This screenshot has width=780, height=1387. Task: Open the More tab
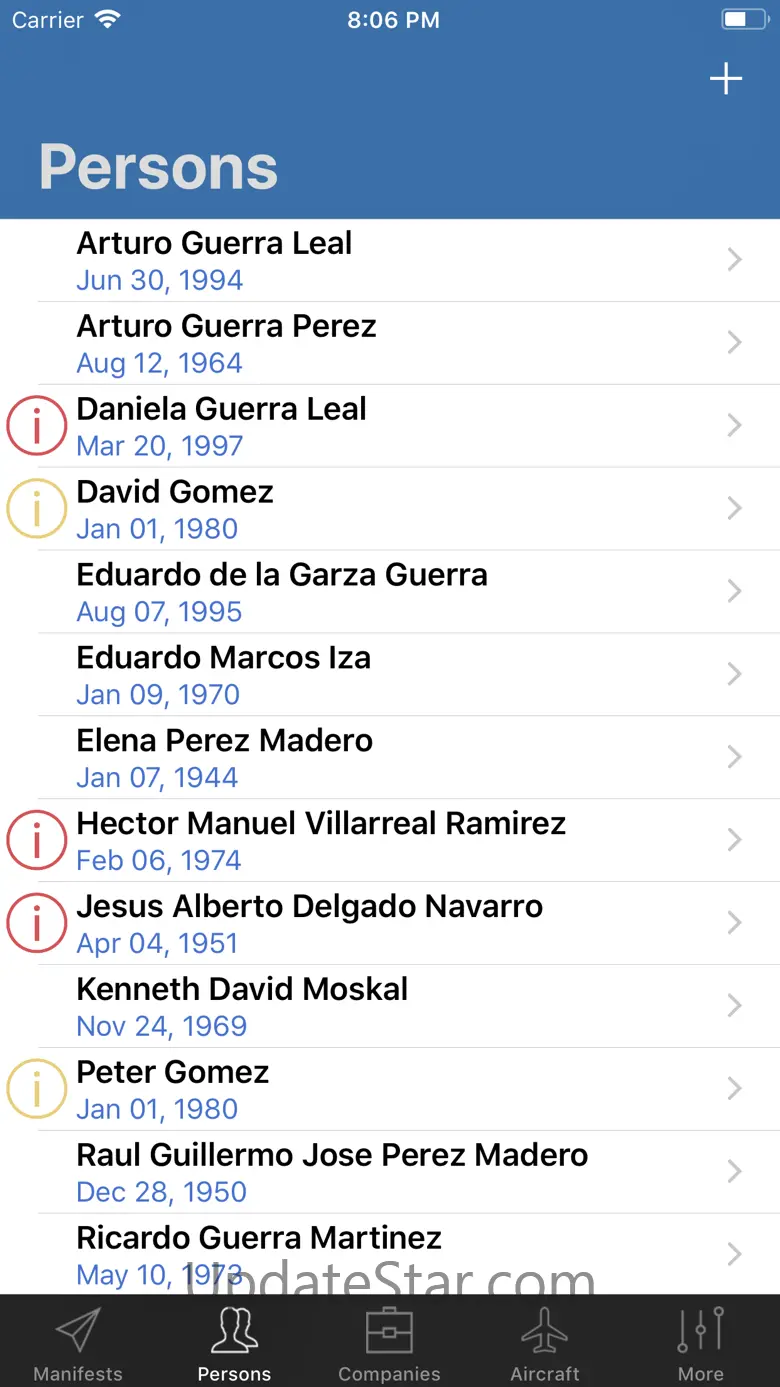(x=700, y=1343)
